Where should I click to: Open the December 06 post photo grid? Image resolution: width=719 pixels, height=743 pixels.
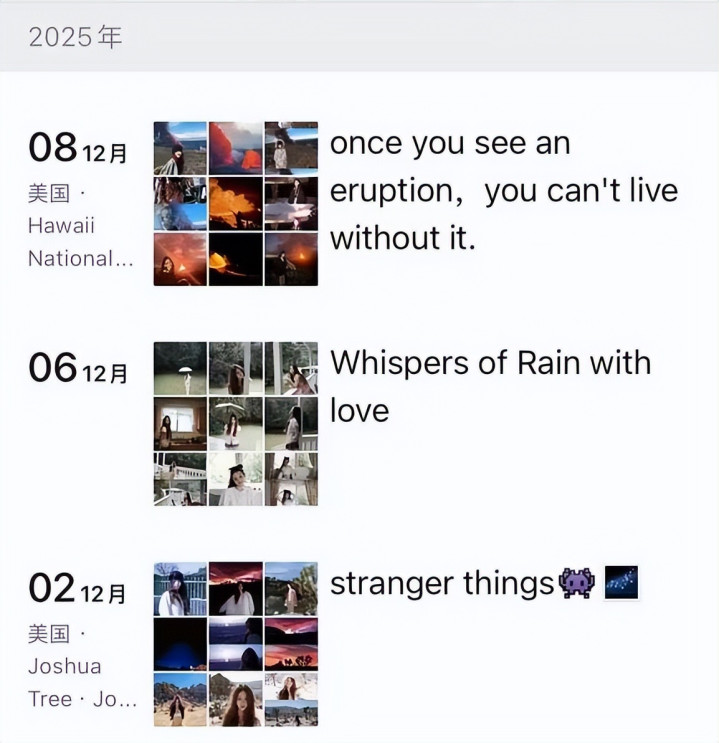[x=236, y=424]
